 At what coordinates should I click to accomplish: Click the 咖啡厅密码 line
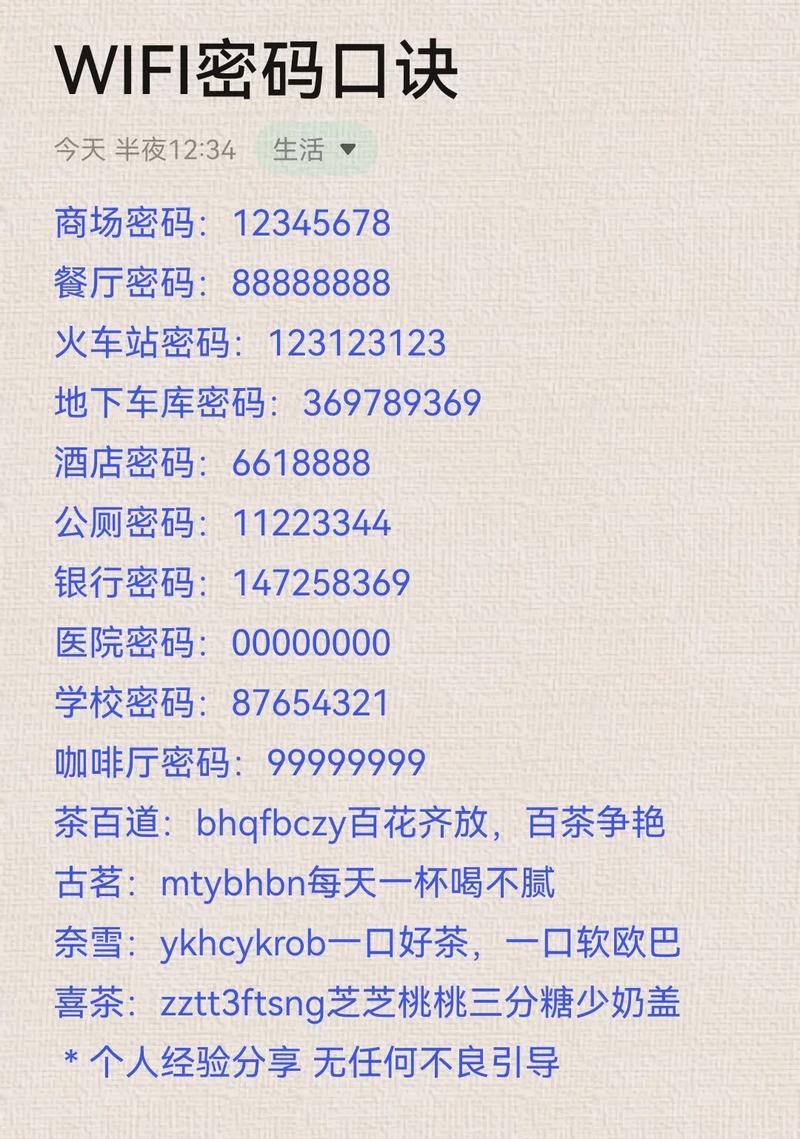240,765
